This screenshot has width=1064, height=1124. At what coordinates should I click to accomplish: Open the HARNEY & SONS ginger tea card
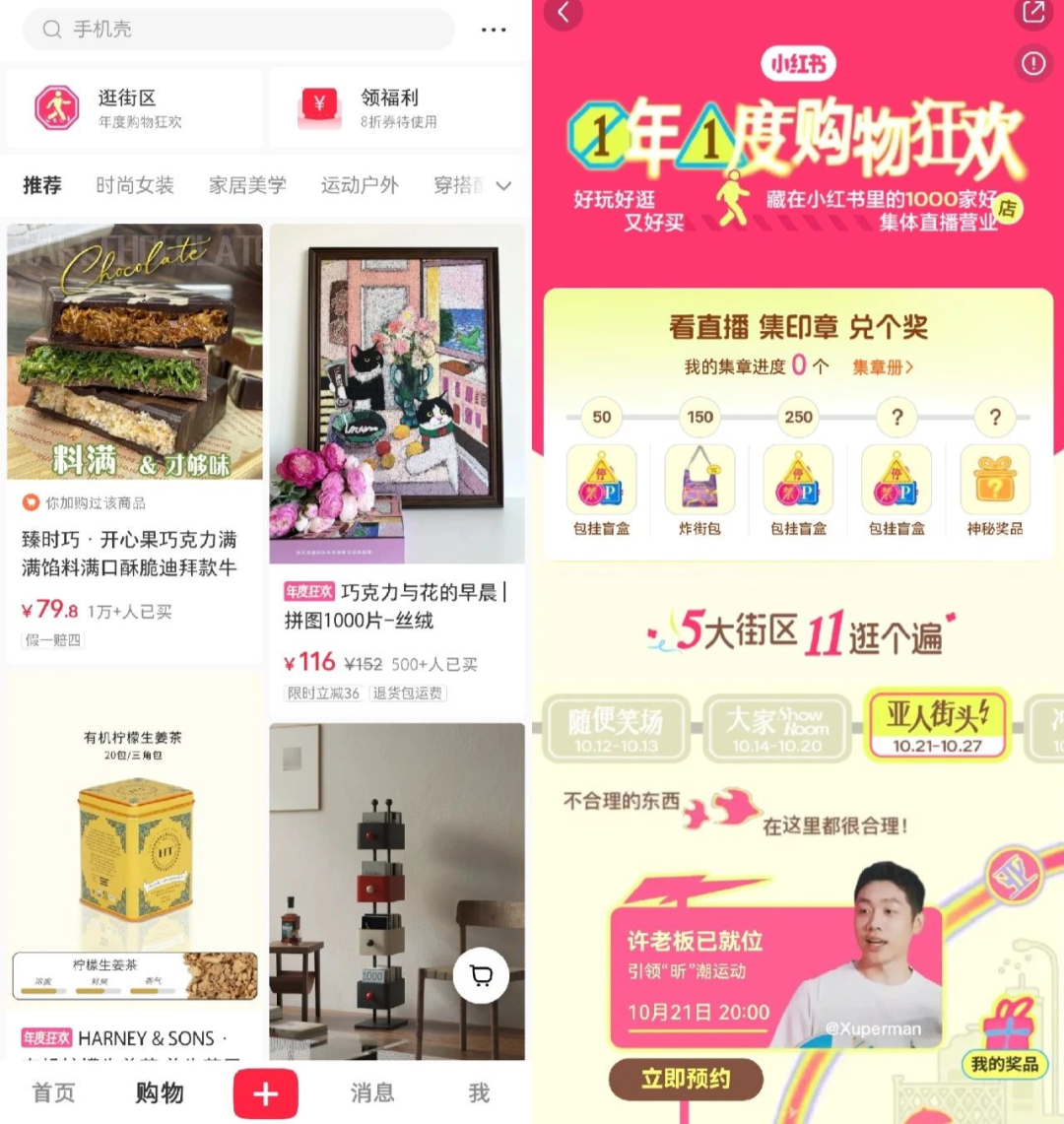(x=135, y=867)
